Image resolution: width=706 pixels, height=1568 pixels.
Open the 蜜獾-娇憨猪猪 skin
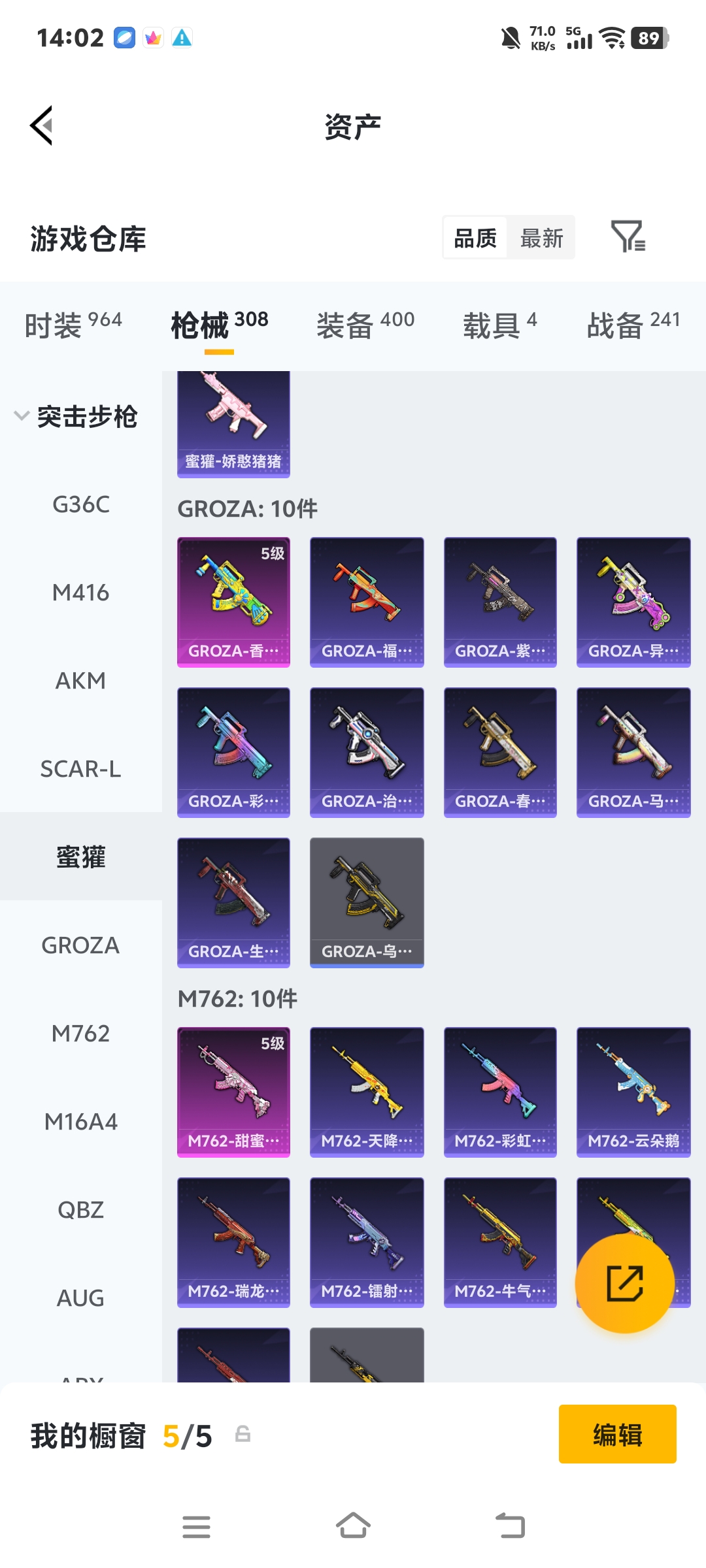233,423
